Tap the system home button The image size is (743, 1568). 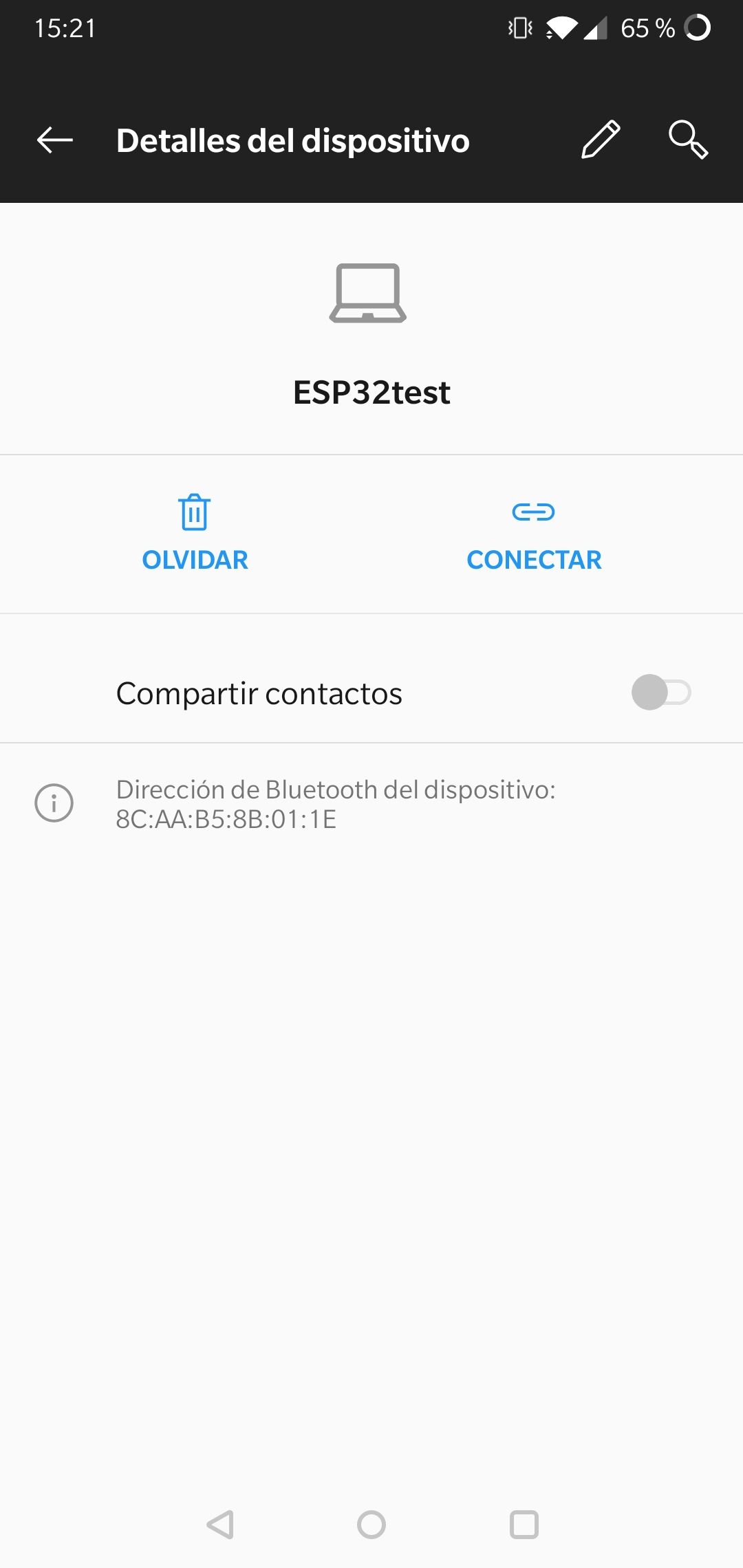(x=371, y=1525)
